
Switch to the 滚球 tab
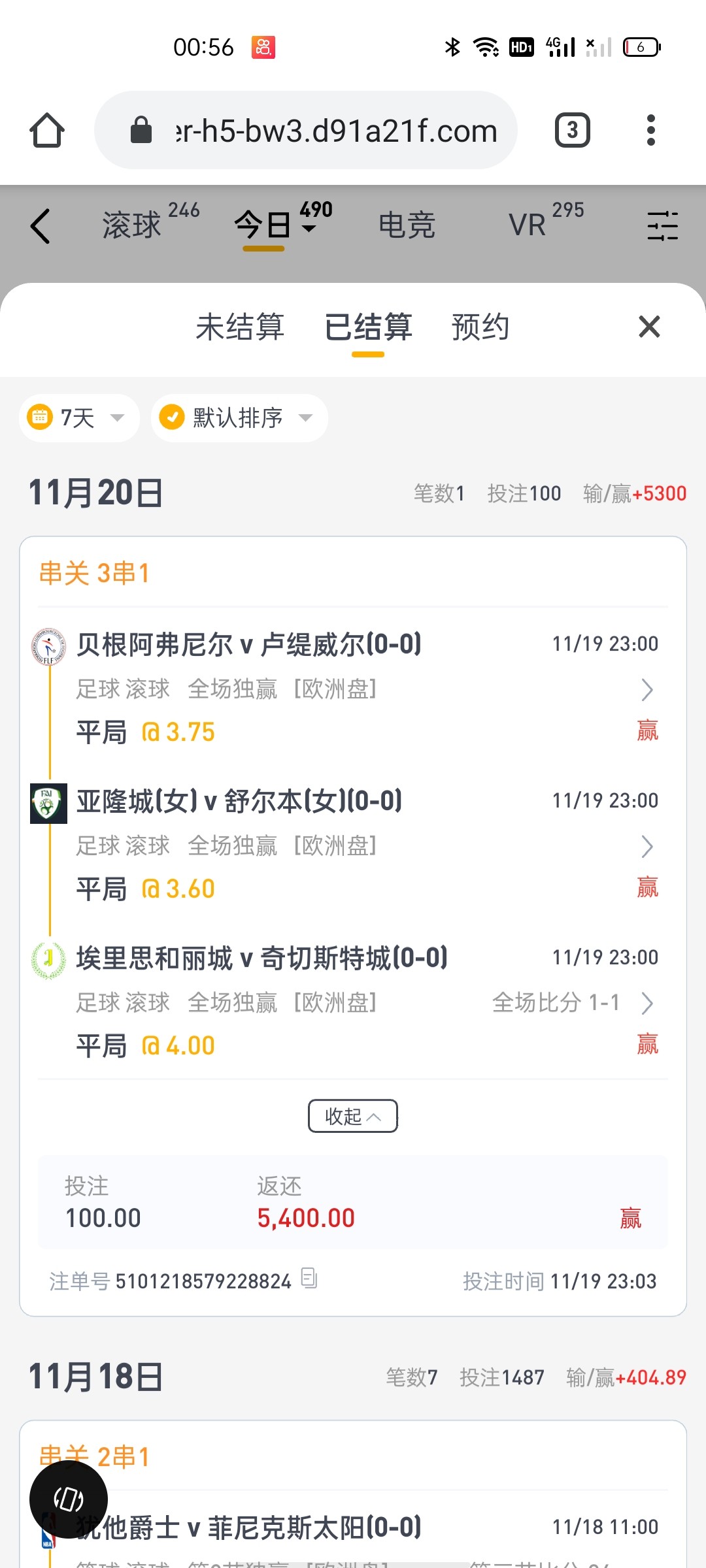[132, 225]
